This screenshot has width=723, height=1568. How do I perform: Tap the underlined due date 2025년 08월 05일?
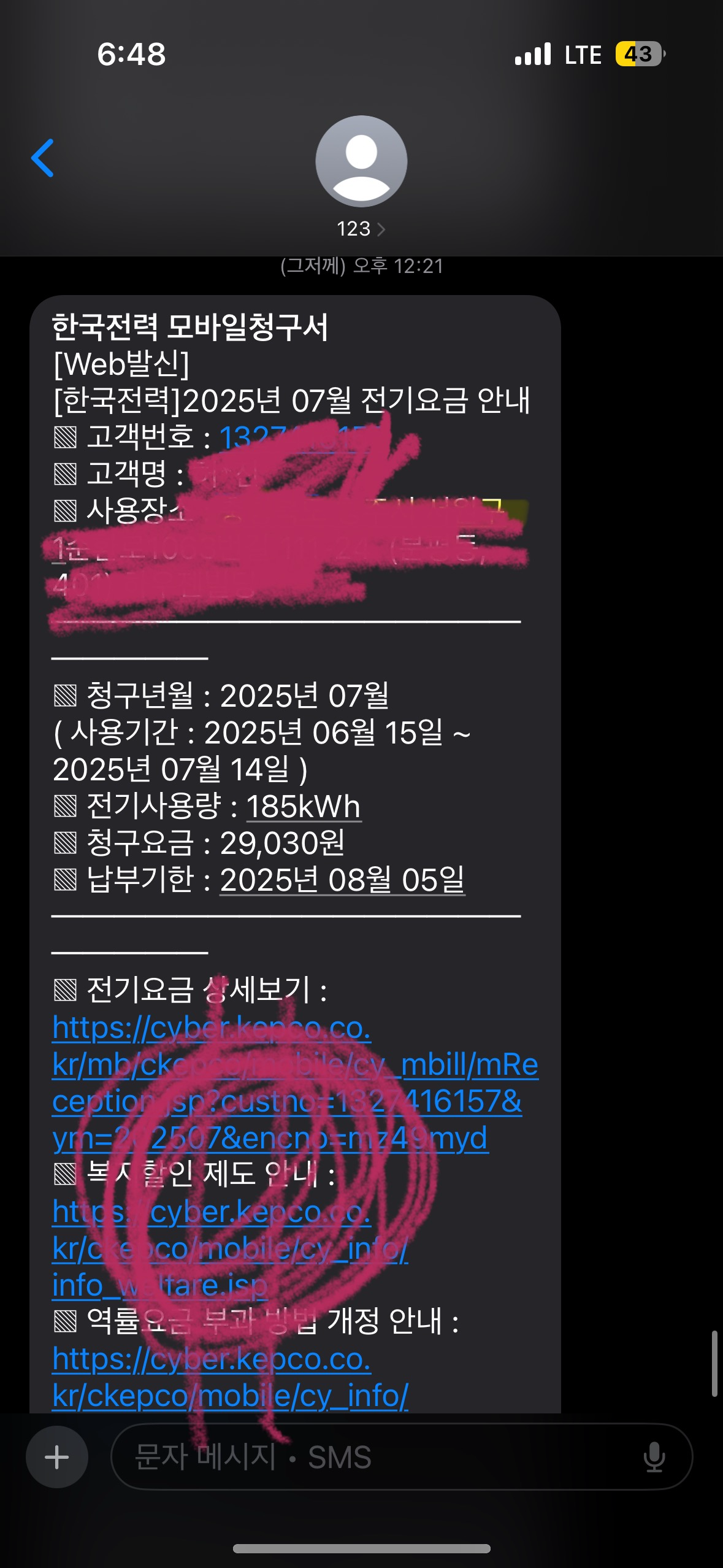tap(342, 880)
